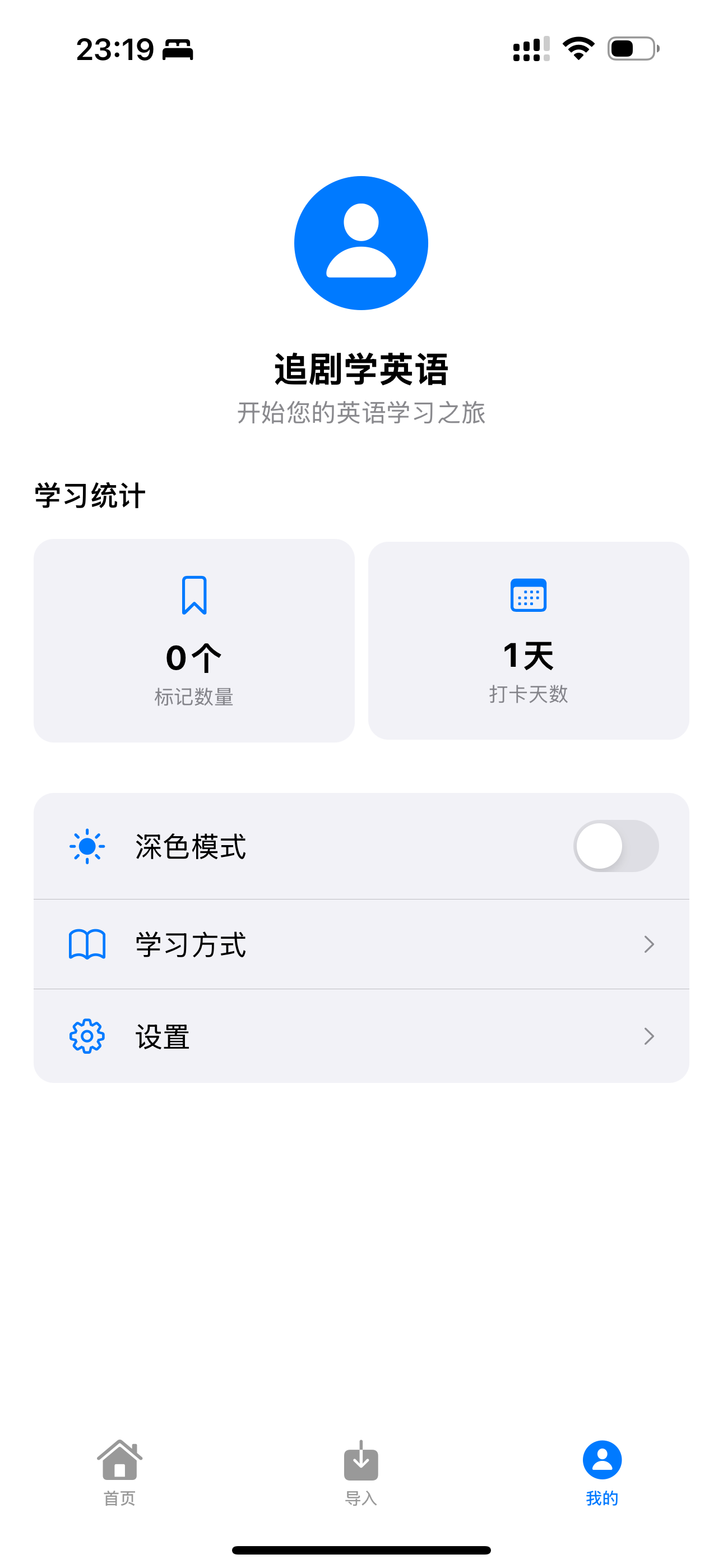Click the blue user avatar icon
Image resolution: width=723 pixels, height=1568 pixels.
(361, 242)
